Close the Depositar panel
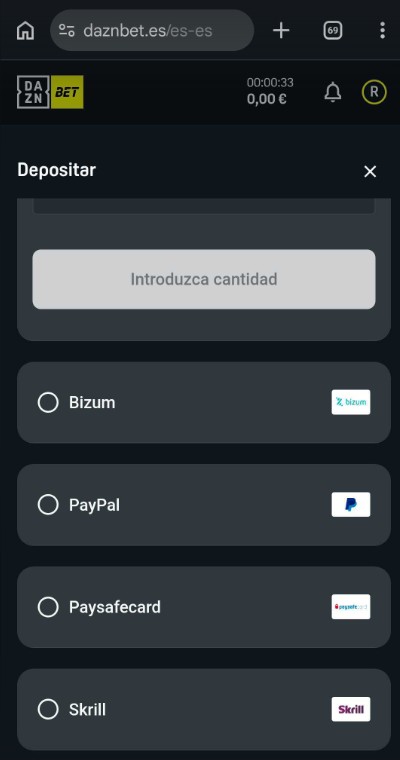Image resolution: width=400 pixels, height=760 pixels. (370, 171)
